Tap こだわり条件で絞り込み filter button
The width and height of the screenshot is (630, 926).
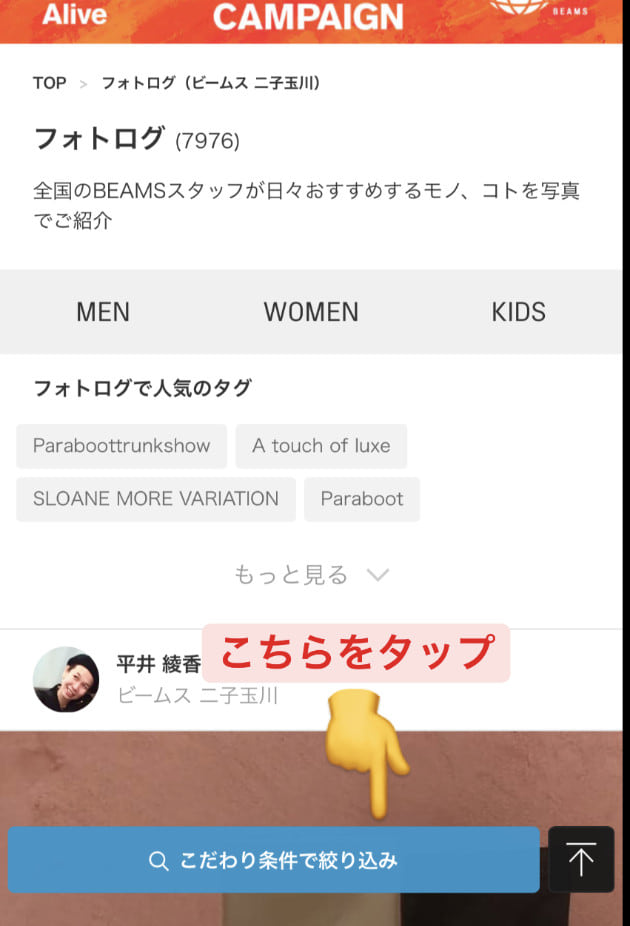(273, 860)
